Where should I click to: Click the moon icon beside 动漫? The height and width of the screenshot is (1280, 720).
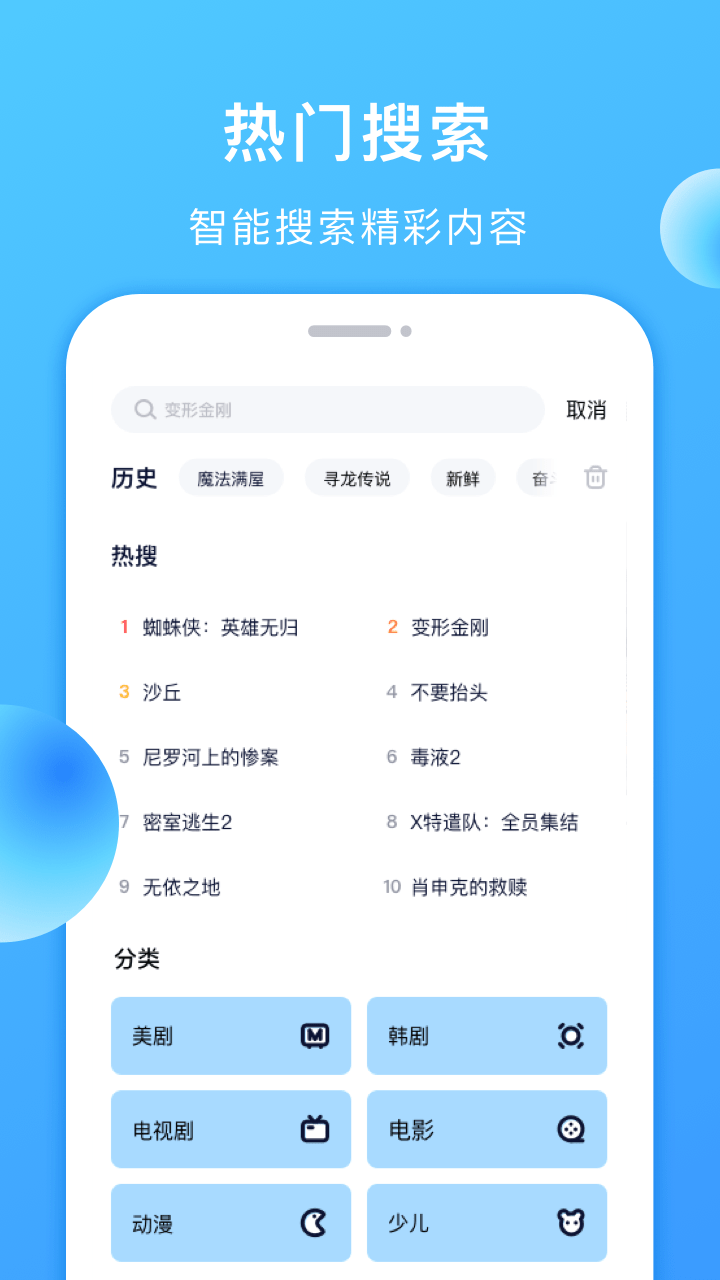314,1222
